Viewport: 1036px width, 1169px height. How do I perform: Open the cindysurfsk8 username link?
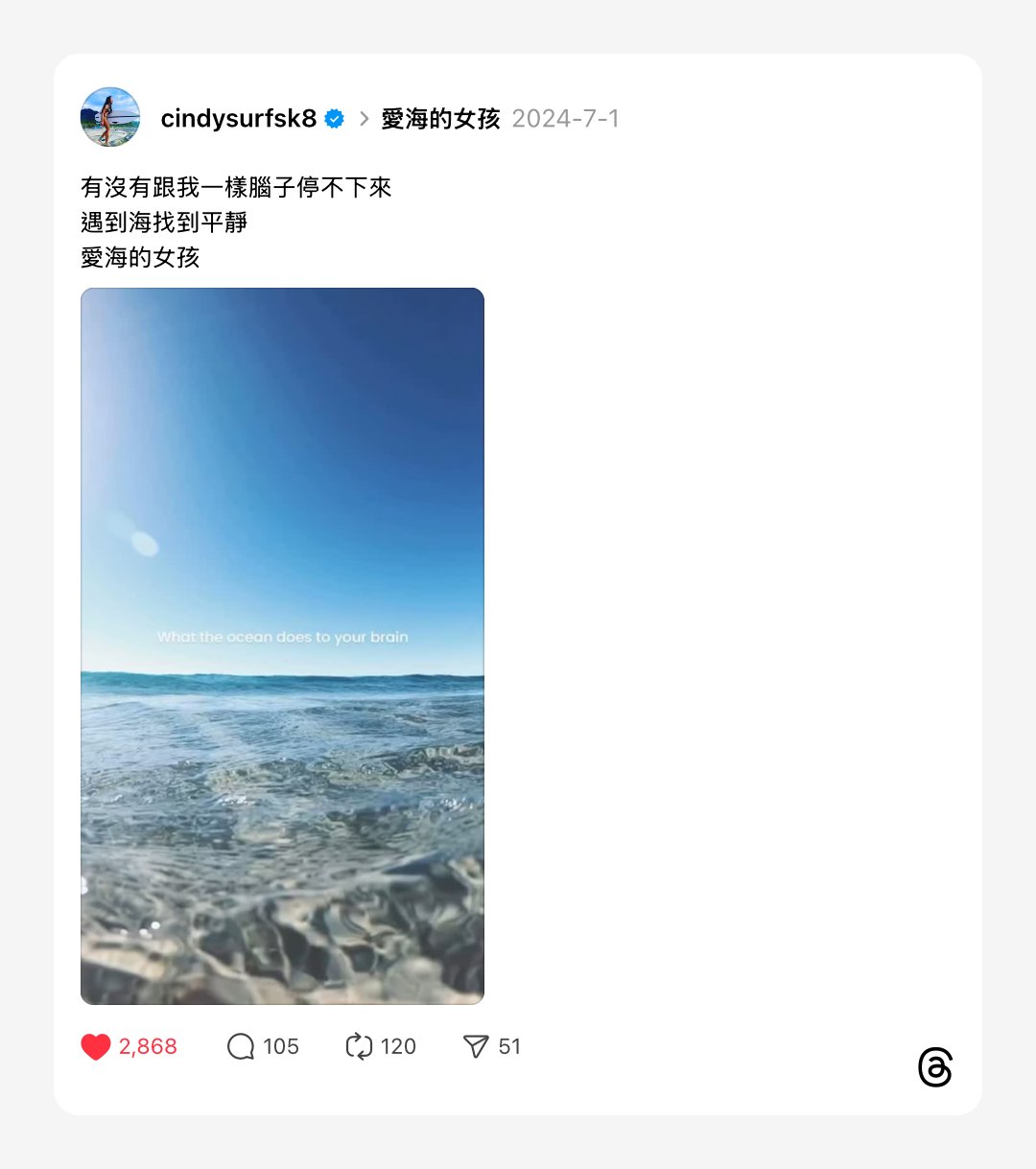click(x=238, y=118)
